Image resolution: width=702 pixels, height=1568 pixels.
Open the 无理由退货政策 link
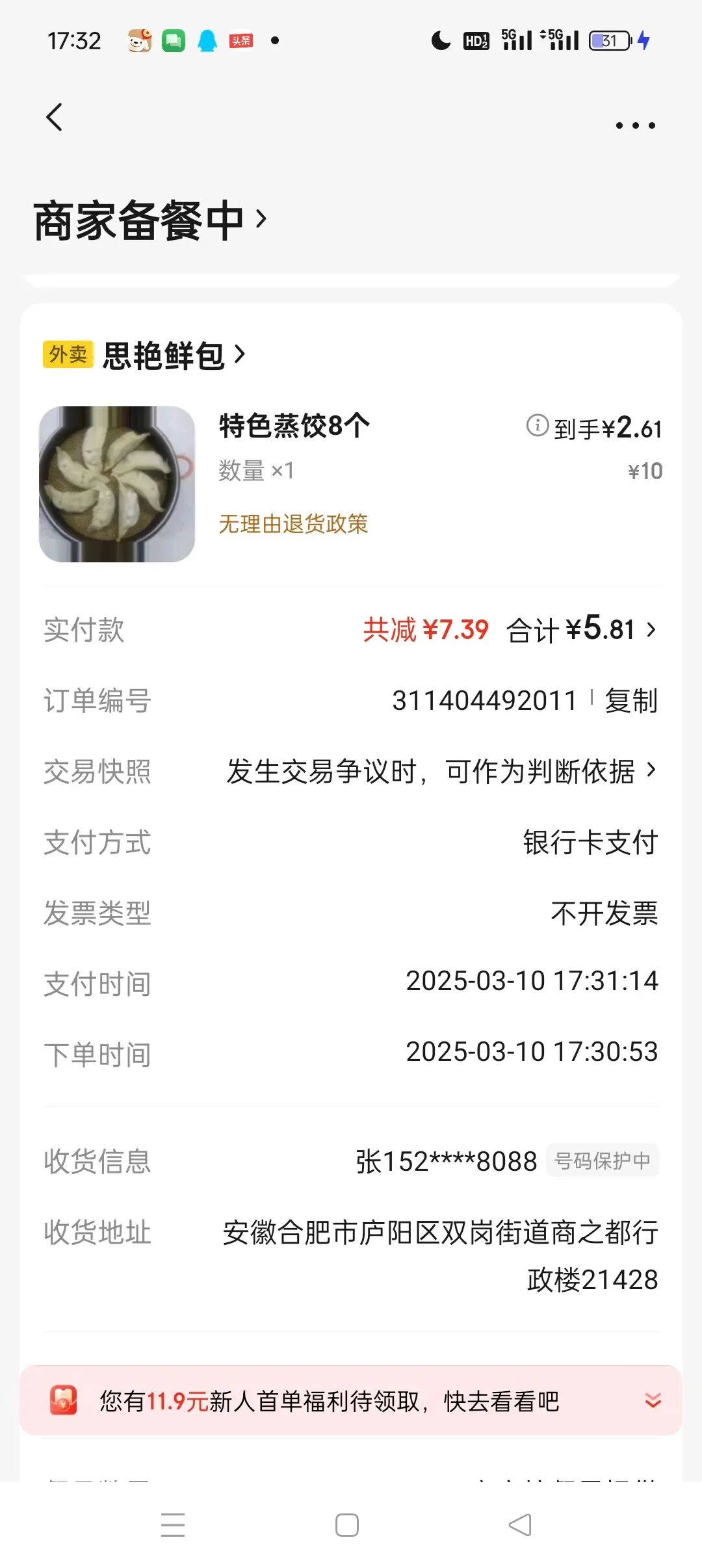click(x=293, y=524)
